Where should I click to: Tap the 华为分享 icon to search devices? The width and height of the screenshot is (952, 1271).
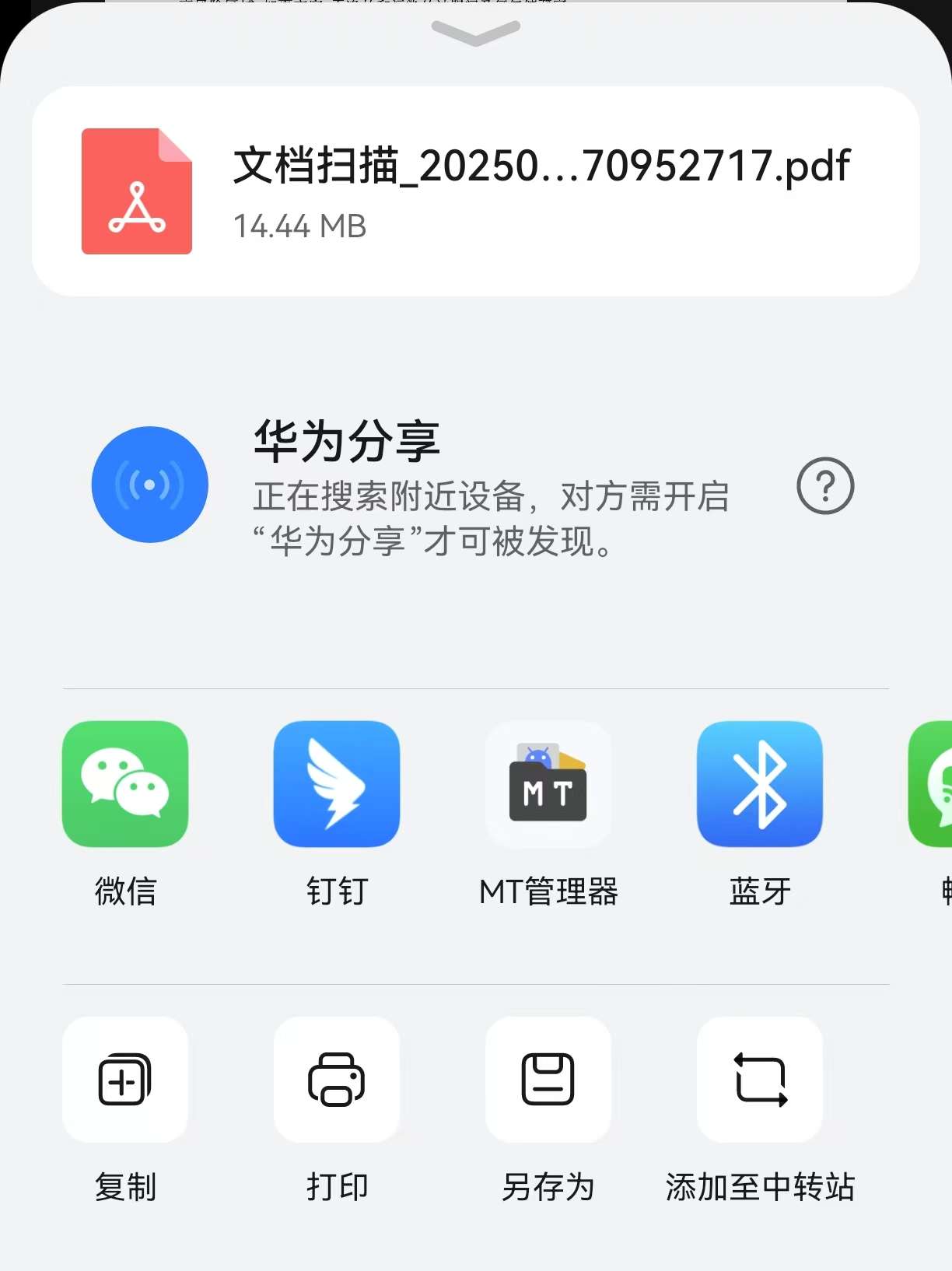[x=150, y=485]
